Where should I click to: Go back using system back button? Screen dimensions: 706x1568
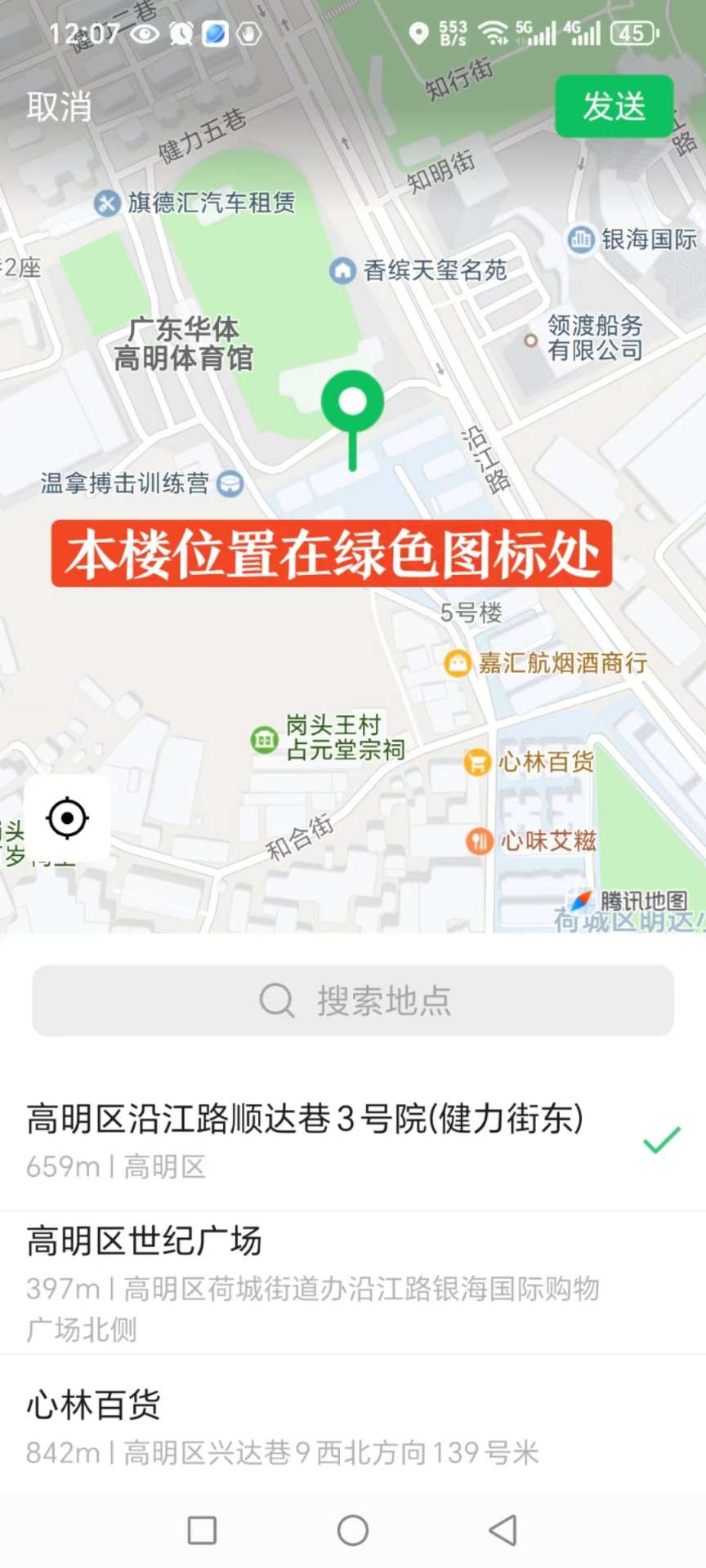tap(503, 1530)
